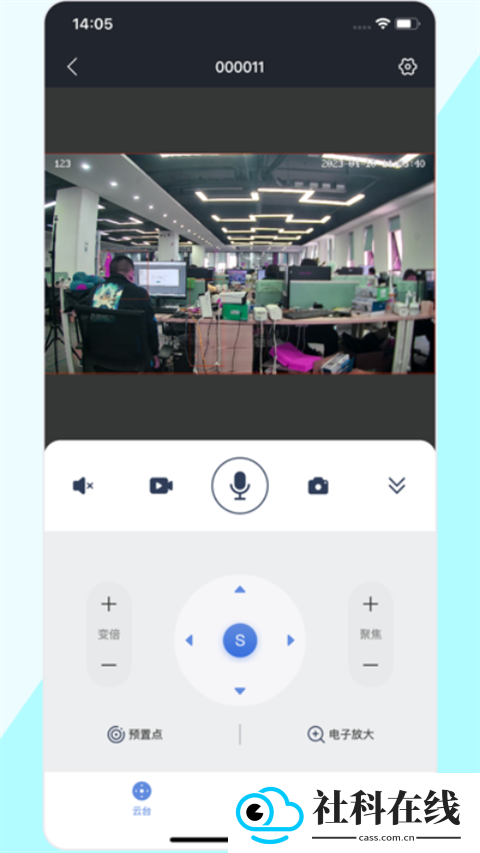Increase zoom with the 变倍 plus
Viewport: 480px width, 853px height.
pyautogui.click(x=109, y=604)
